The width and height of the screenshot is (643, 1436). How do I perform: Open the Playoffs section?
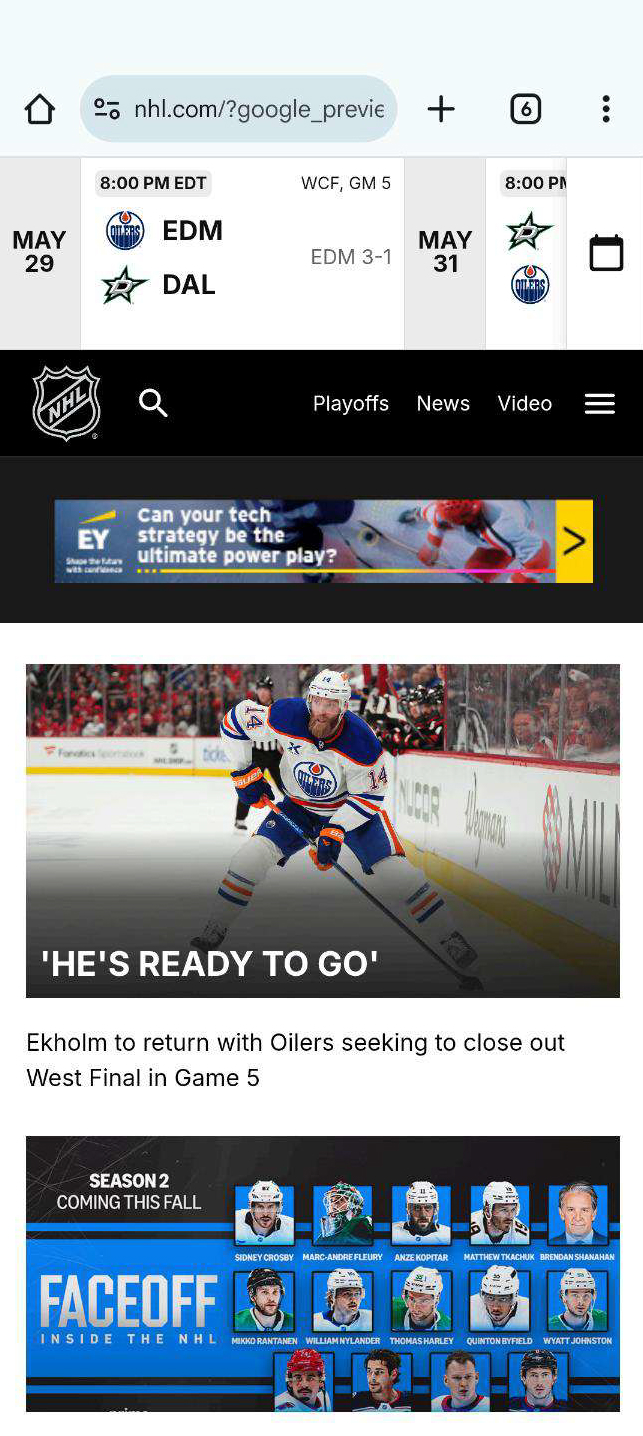point(350,403)
